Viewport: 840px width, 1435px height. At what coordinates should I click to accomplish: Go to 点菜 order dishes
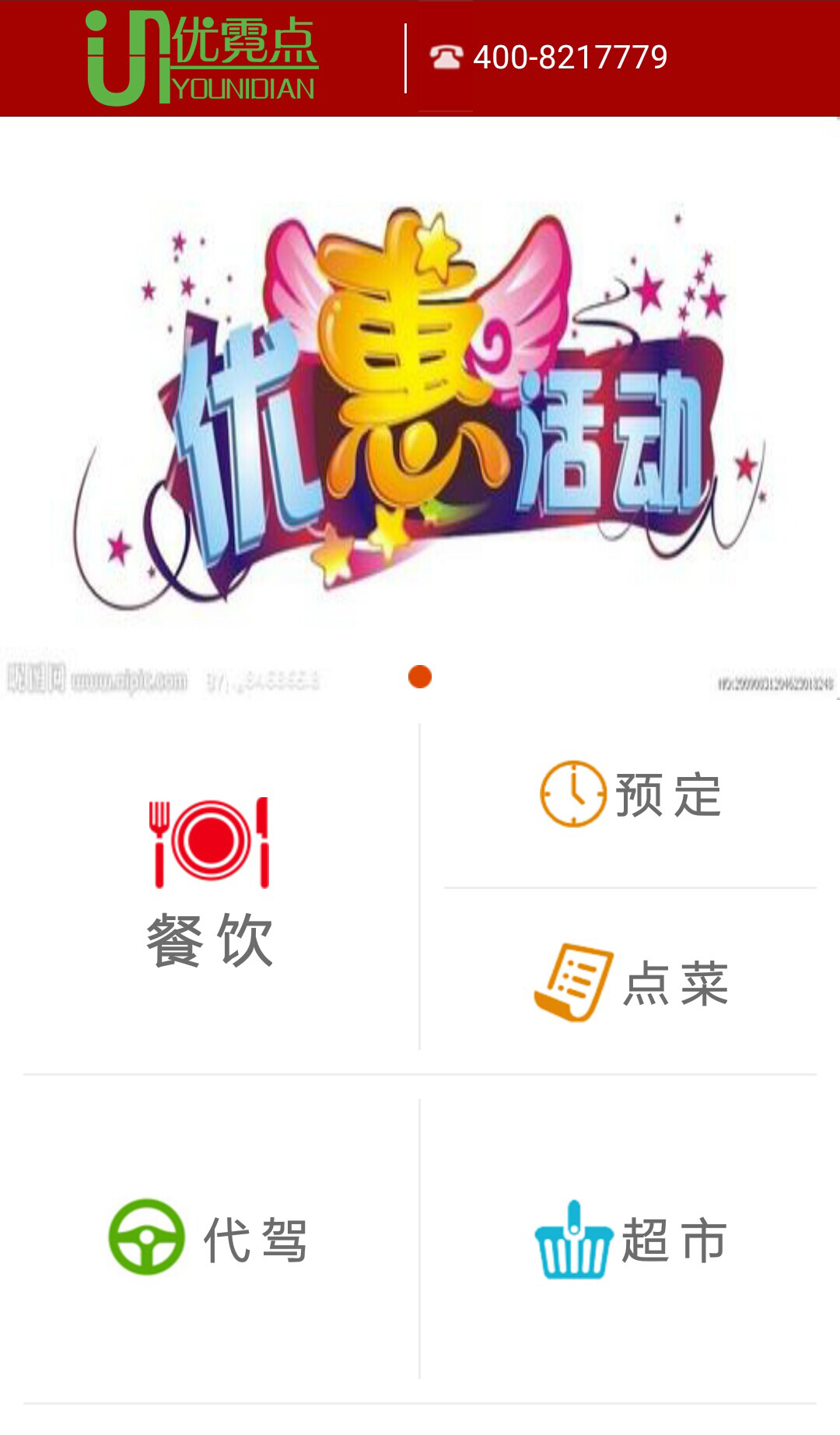click(630, 983)
